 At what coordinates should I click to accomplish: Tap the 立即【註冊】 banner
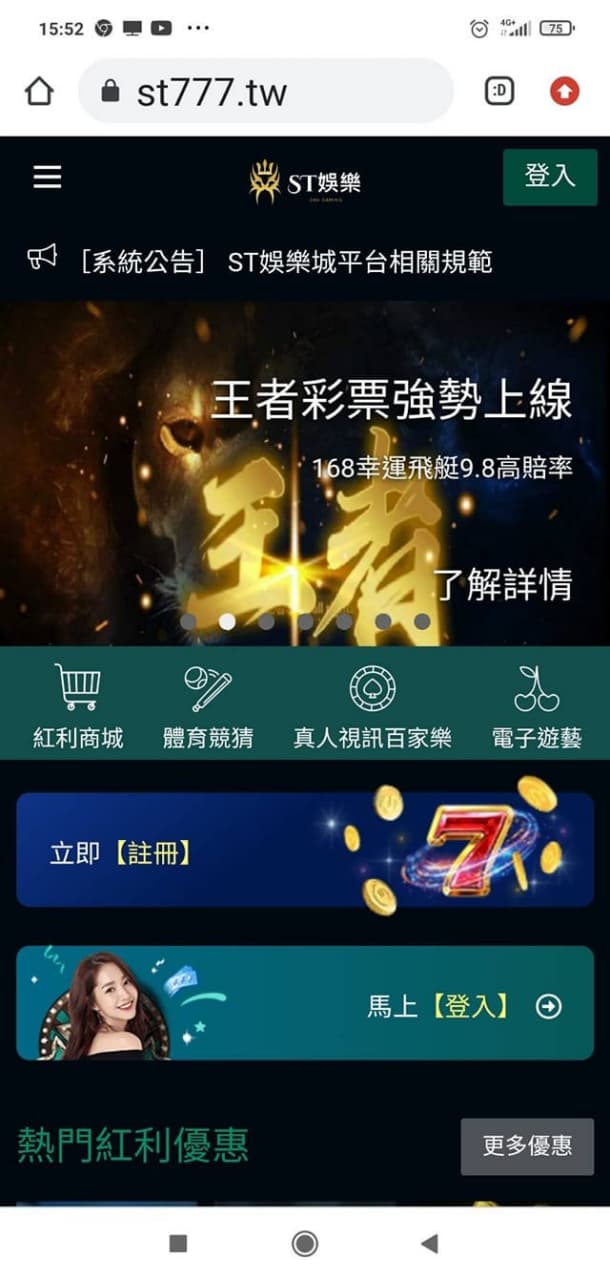pyautogui.click(x=305, y=850)
